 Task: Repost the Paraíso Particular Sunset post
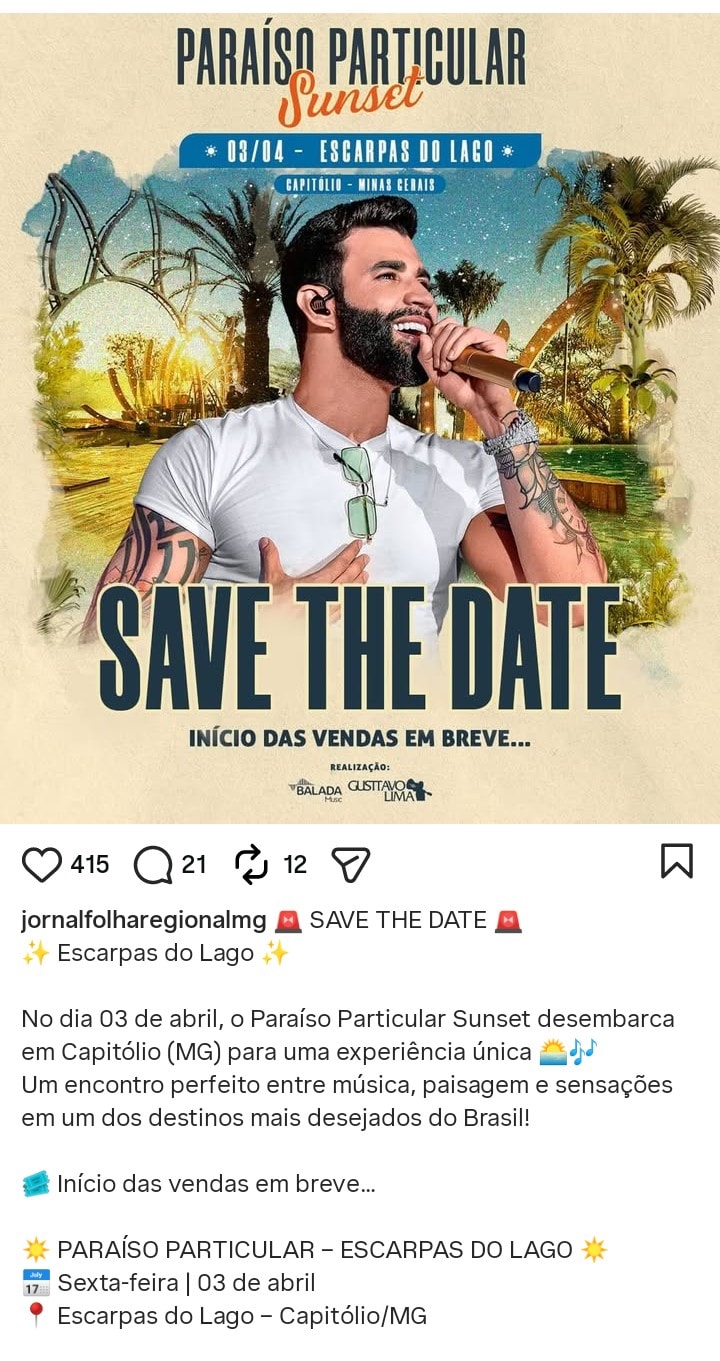[251, 864]
